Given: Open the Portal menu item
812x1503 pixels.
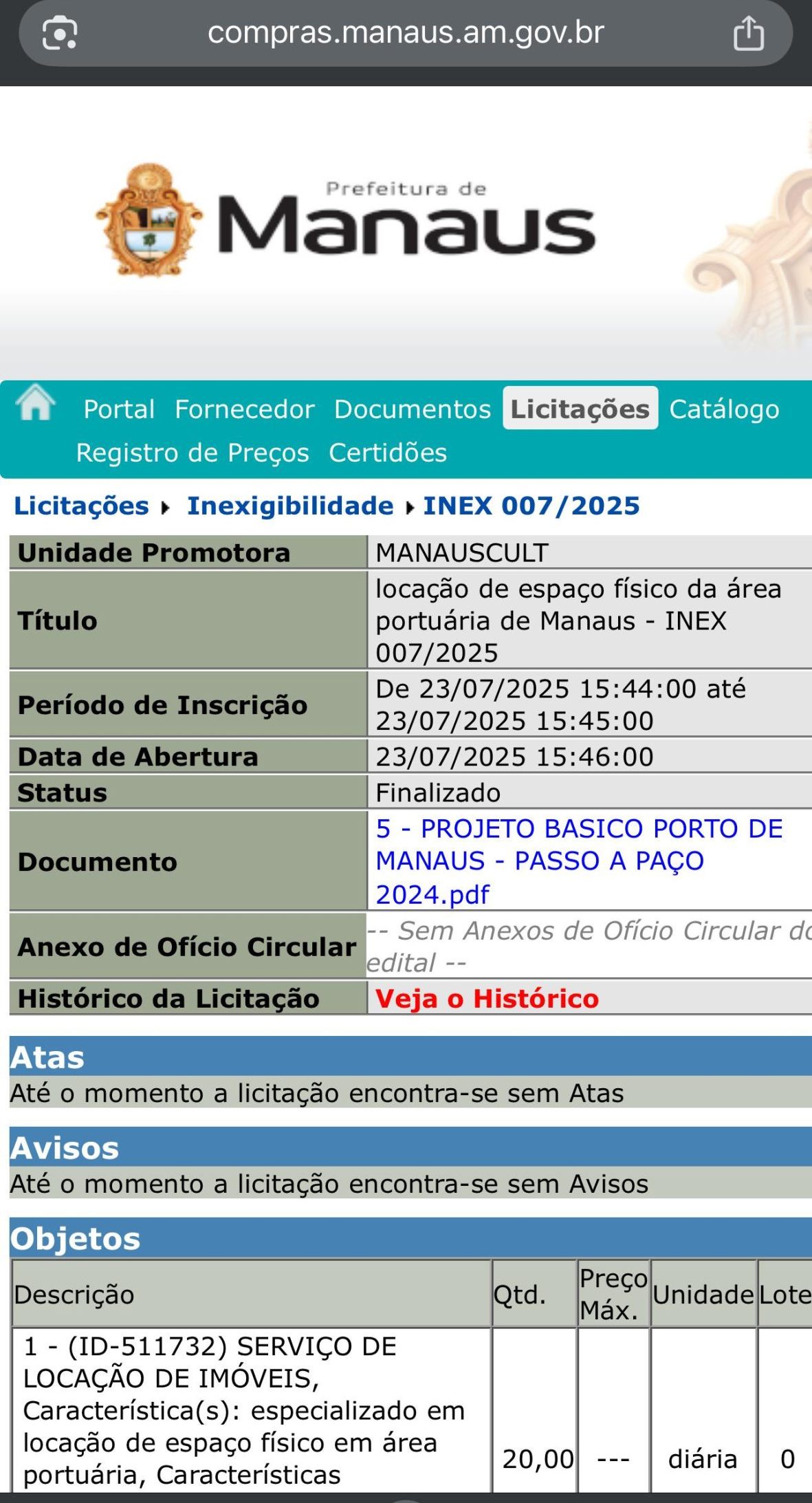Looking at the screenshot, I should [119, 409].
